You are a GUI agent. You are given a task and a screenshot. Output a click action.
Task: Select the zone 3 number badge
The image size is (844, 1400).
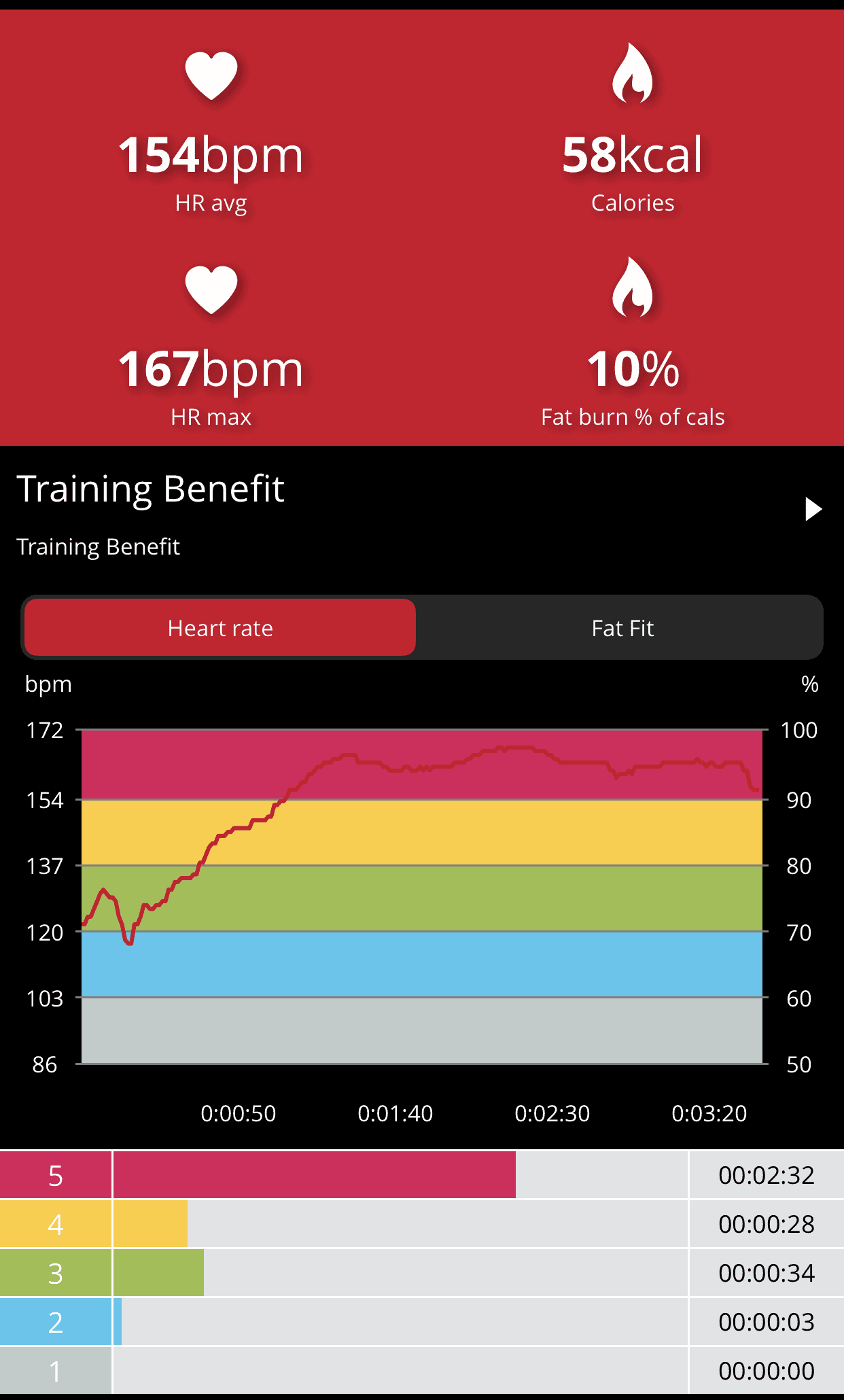(56, 1272)
